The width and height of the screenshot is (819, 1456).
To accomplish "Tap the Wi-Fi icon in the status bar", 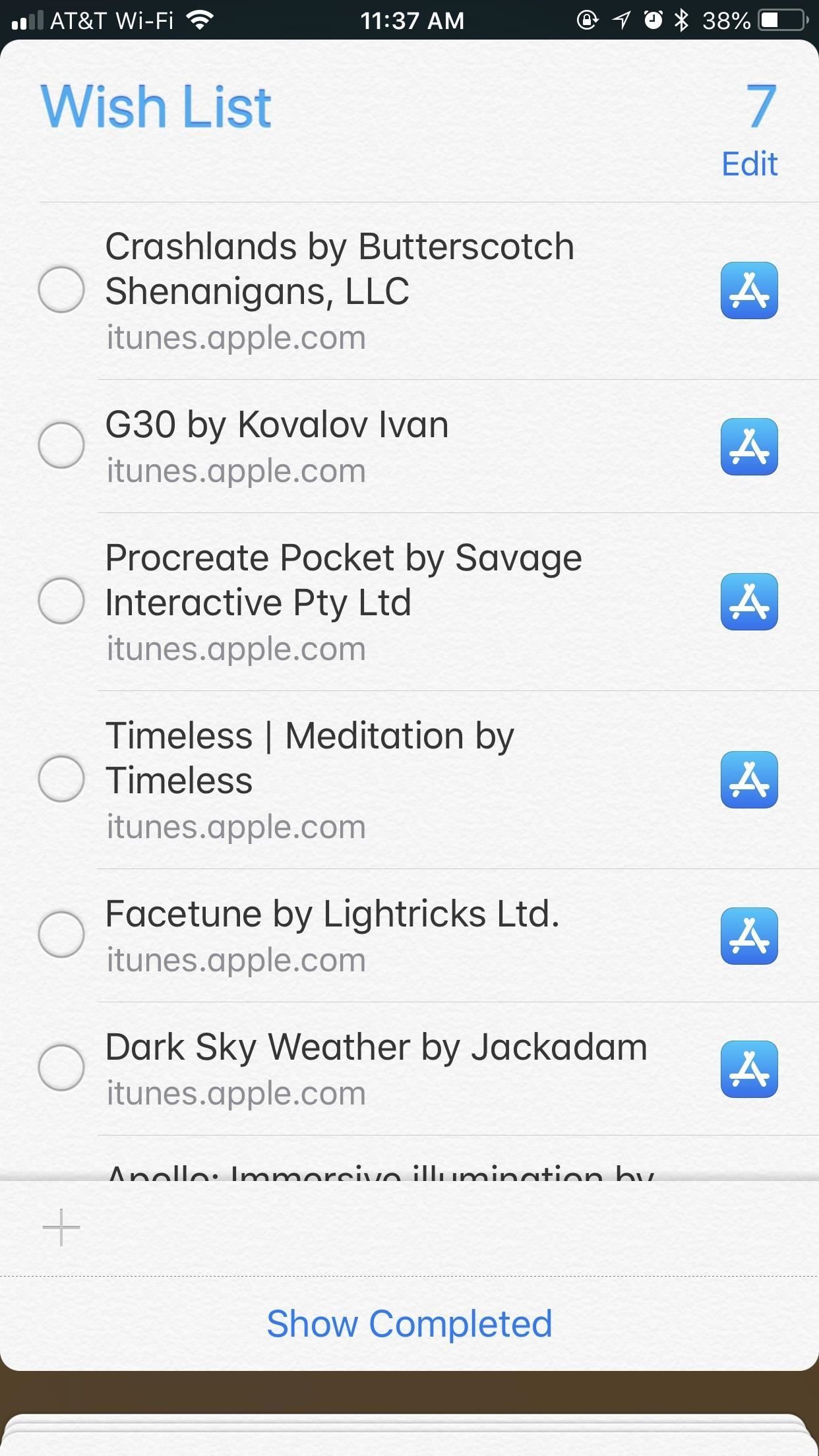I will 202,20.
